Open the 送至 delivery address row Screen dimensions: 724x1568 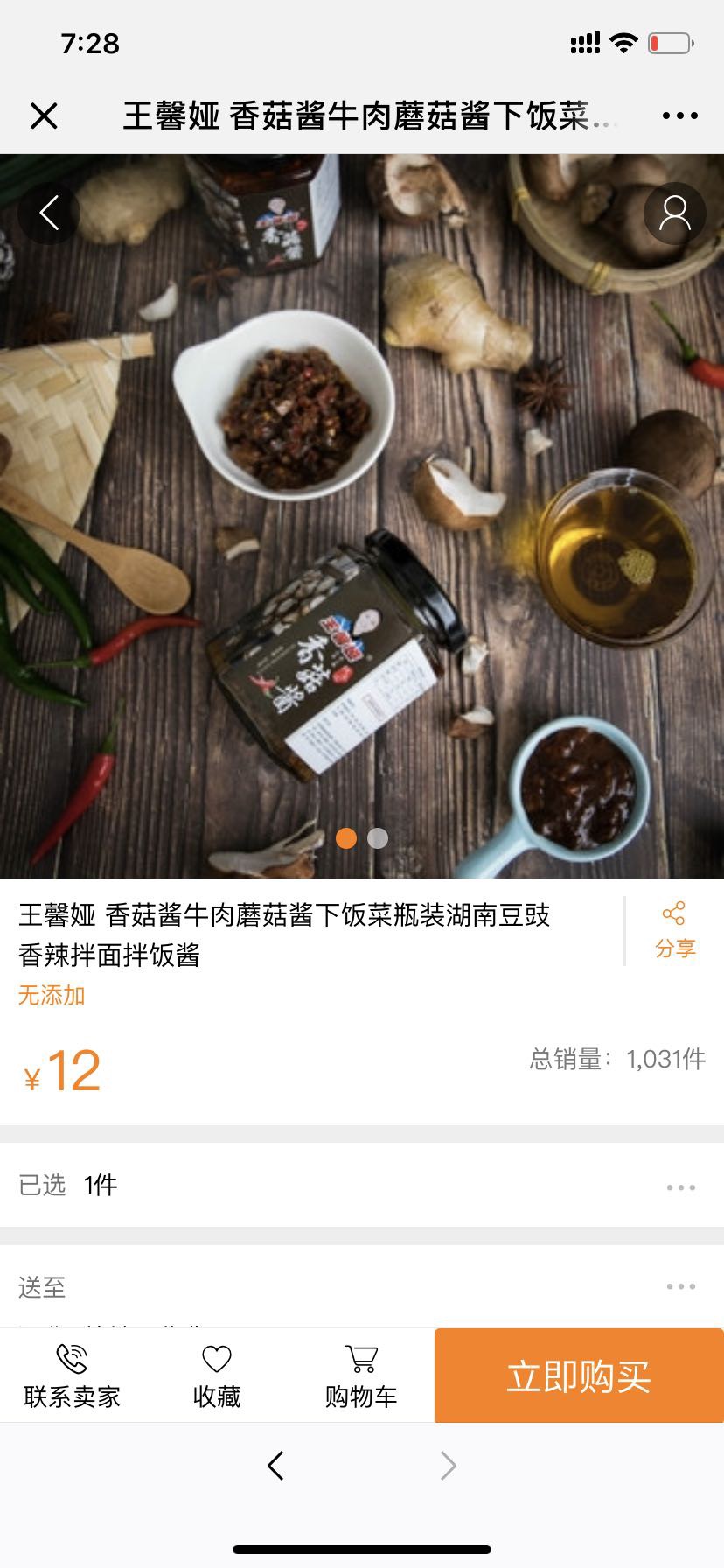point(362,1286)
